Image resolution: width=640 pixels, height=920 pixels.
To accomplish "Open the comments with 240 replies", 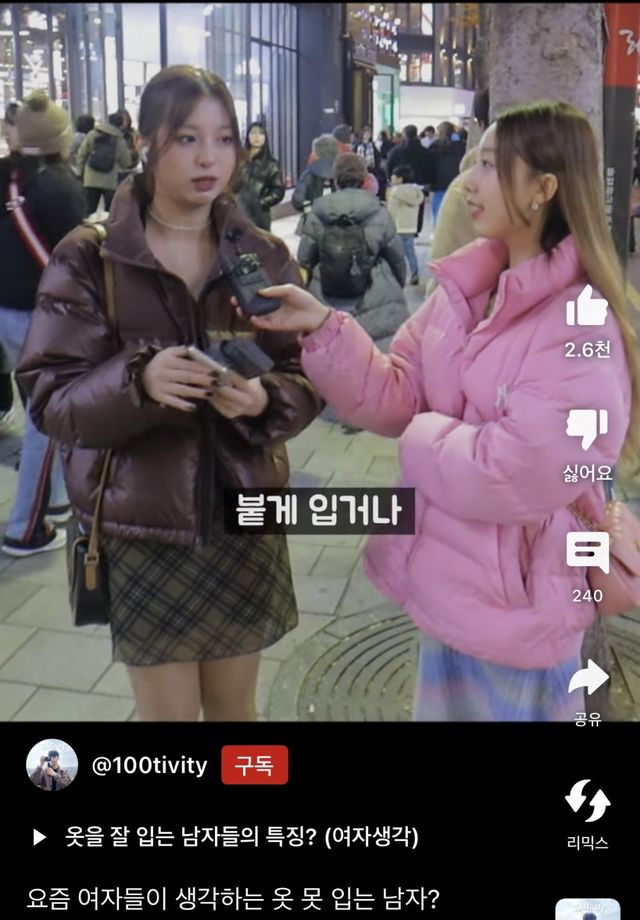I will coord(587,553).
